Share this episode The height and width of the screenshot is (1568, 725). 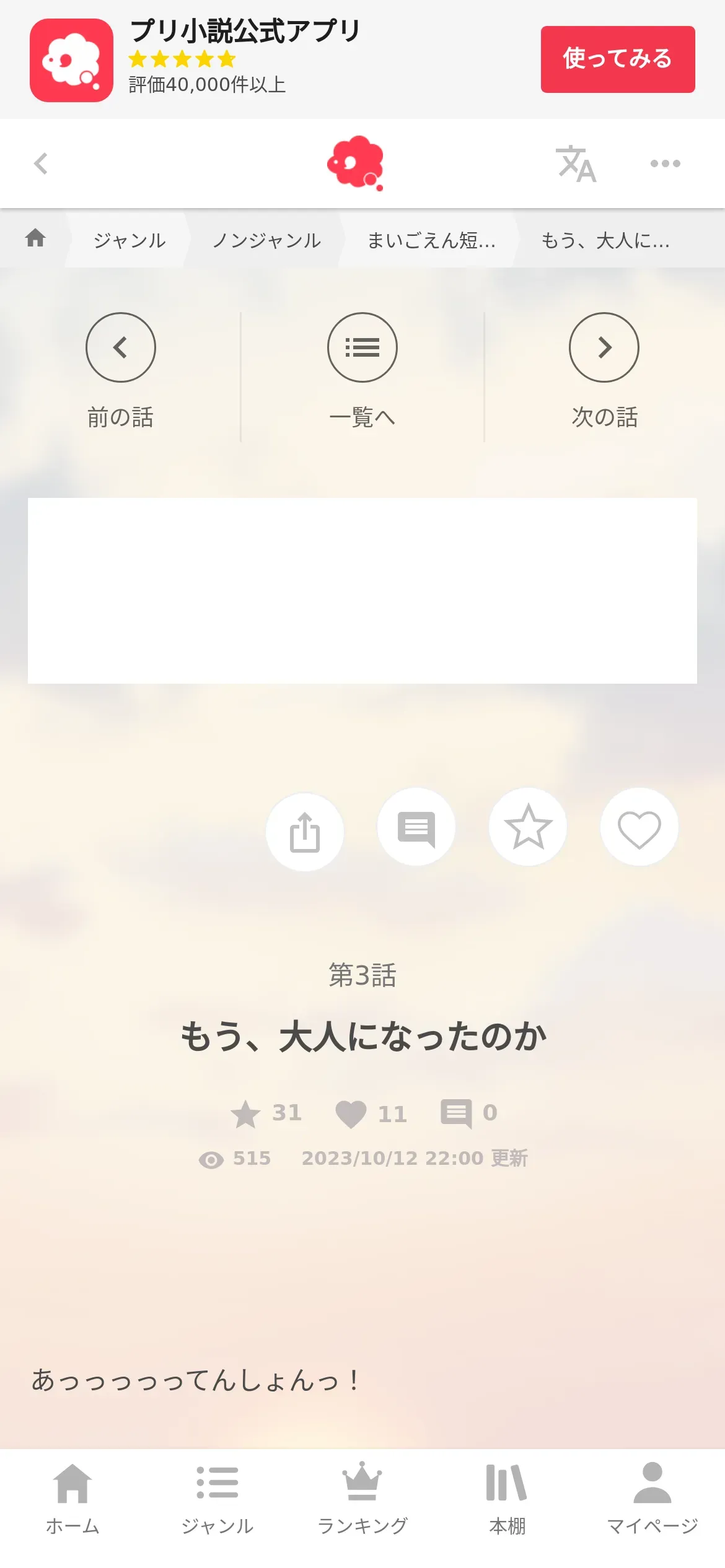point(305,832)
